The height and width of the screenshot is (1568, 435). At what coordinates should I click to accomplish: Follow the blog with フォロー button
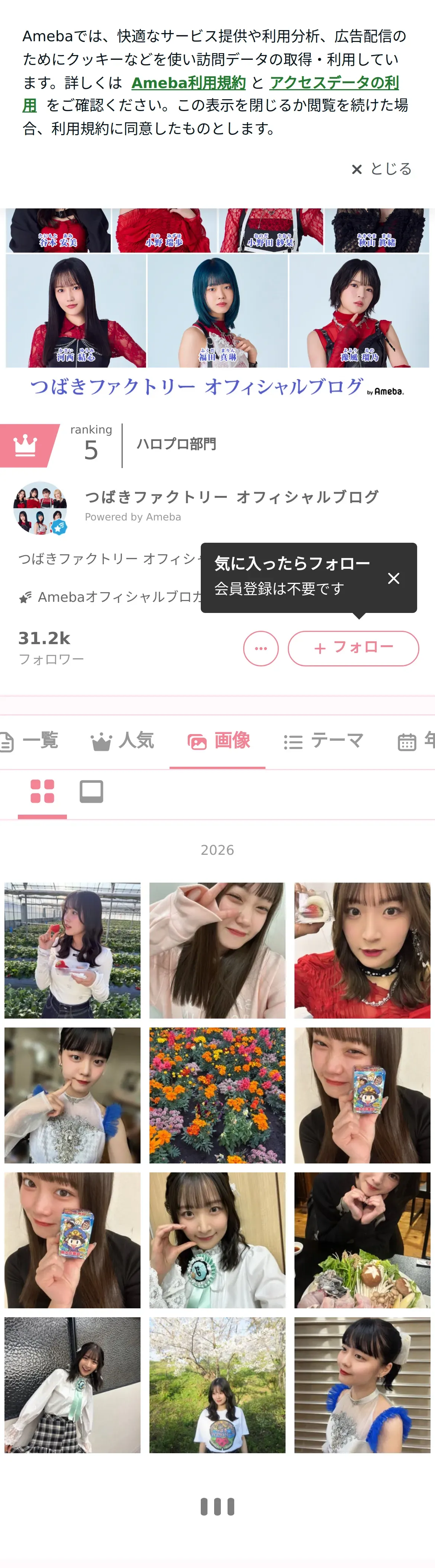[353, 648]
